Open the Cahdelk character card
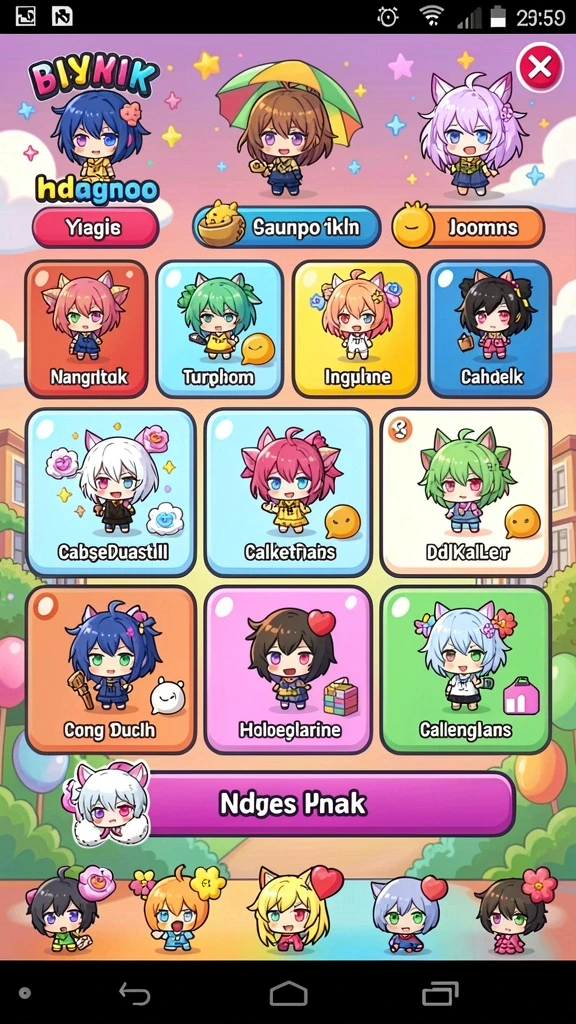 click(490, 328)
